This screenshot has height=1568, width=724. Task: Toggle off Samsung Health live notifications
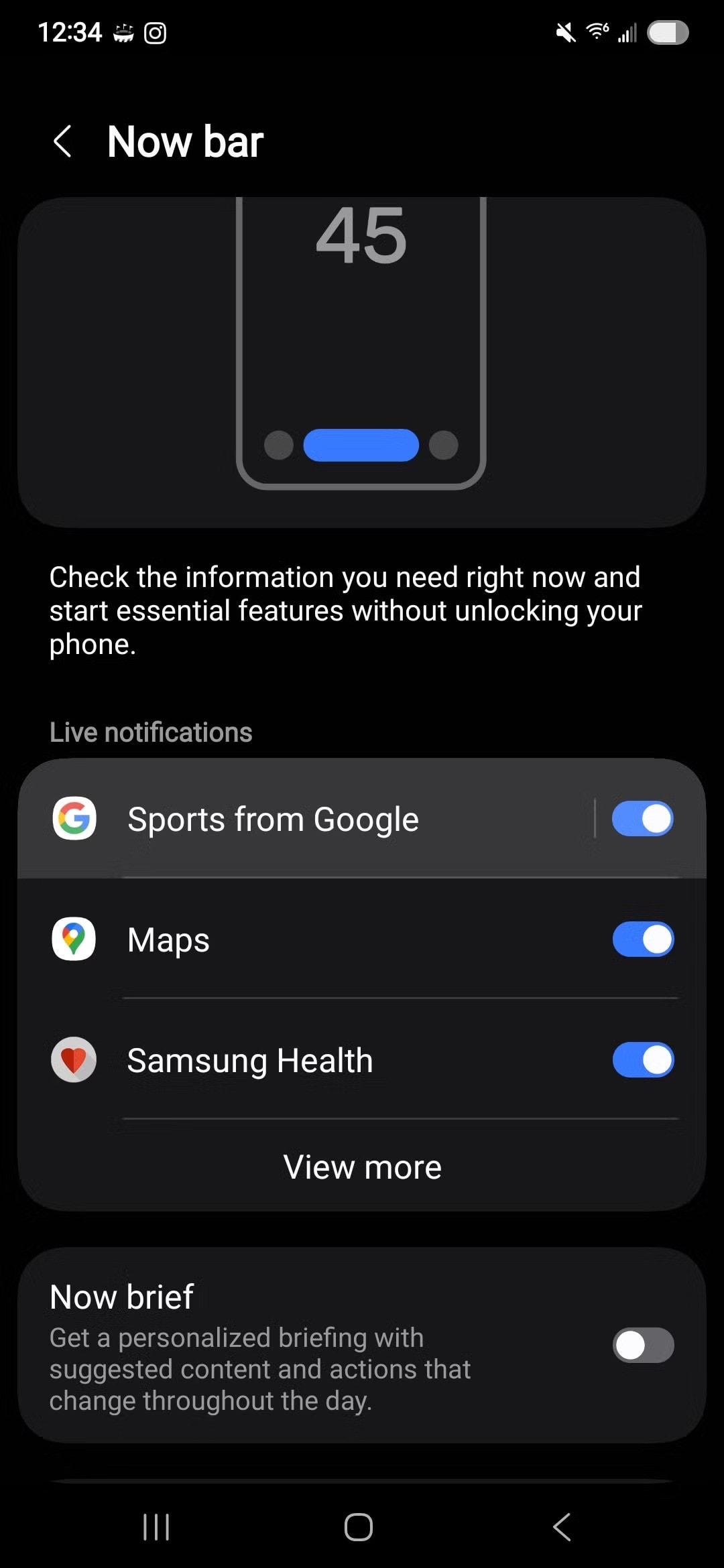click(x=642, y=1060)
